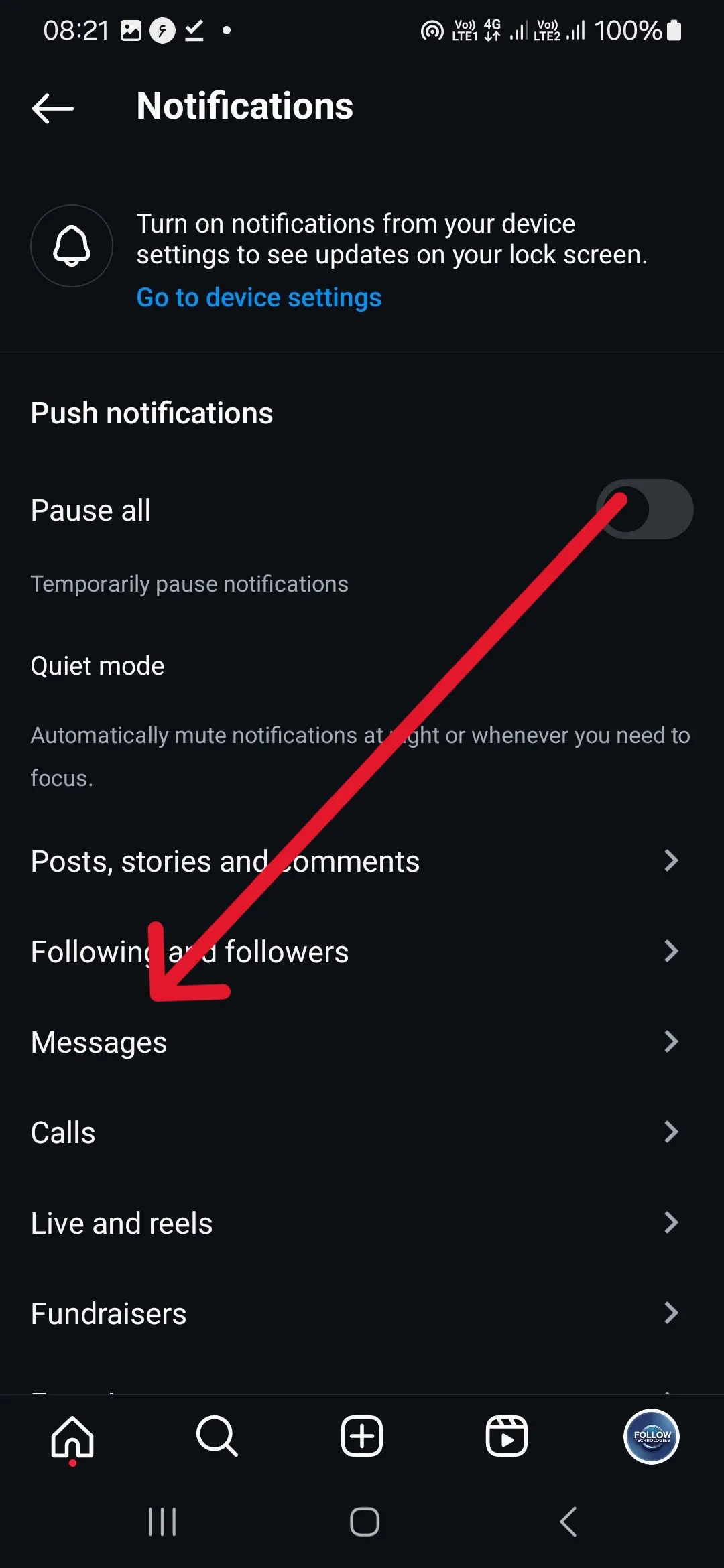Open the Go to device settings link
Image resolution: width=724 pixels, height=1568 pixels.
point(259,298)
